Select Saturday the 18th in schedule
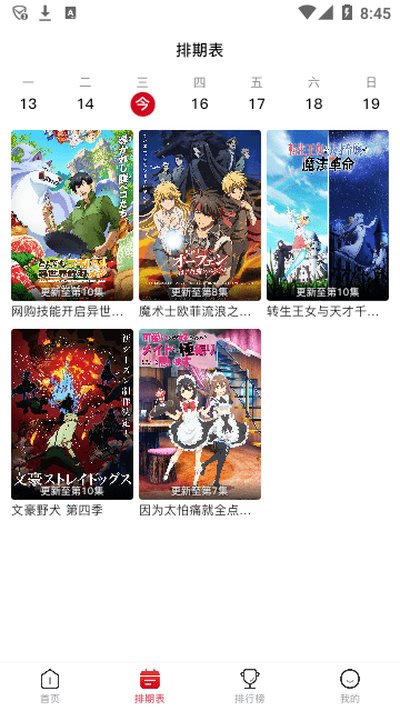400x711 pixels. pyautogui.click(x=314, y=95)
